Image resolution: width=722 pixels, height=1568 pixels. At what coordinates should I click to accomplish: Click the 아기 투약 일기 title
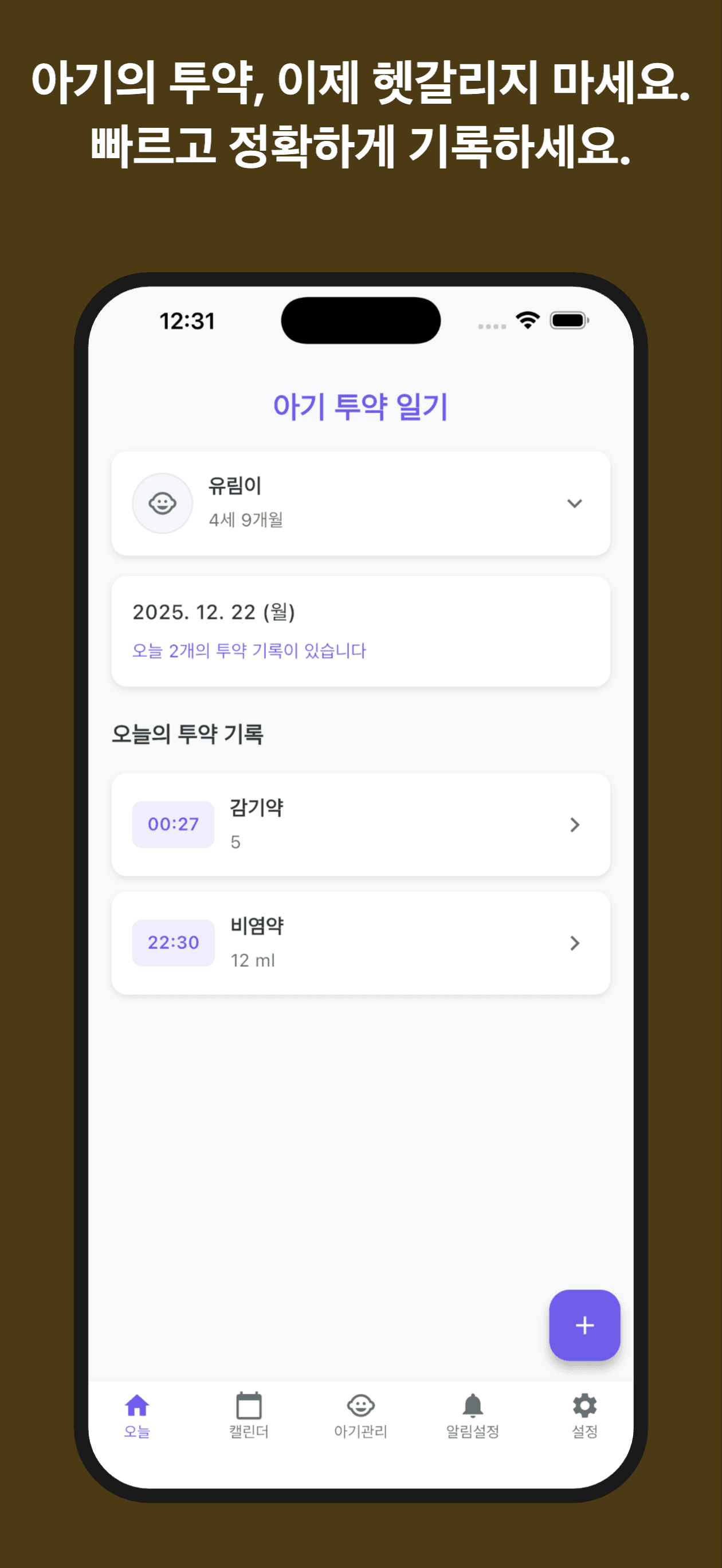(x=361, y=404)
